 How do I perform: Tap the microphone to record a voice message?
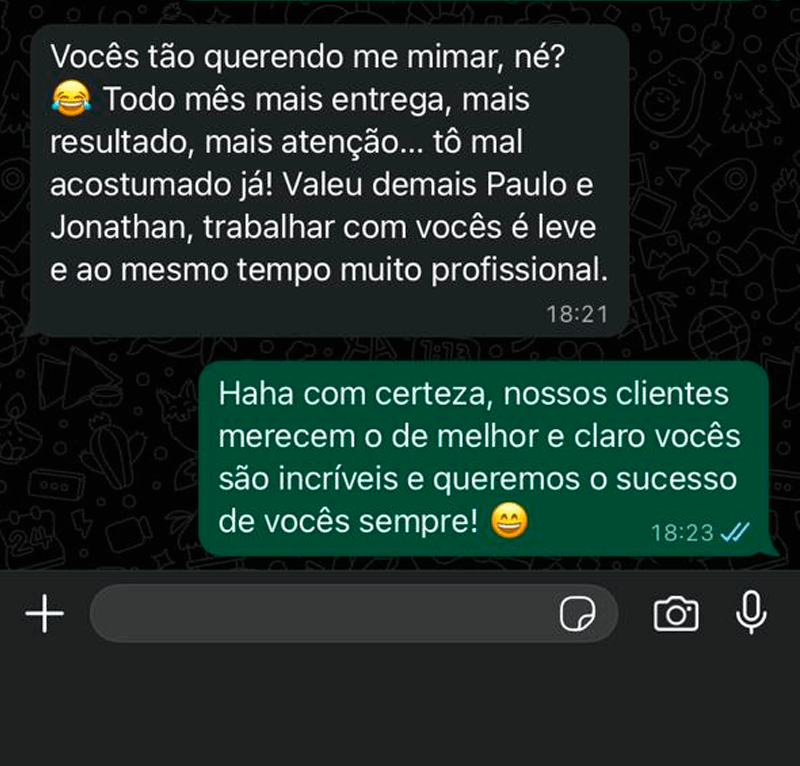[x=751, y=613]
